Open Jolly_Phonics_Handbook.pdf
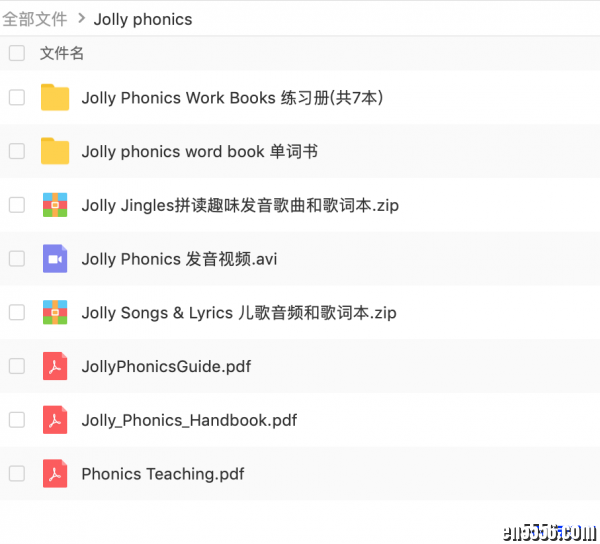Screen dimensions: 600x544 click(x=189, y=420)
